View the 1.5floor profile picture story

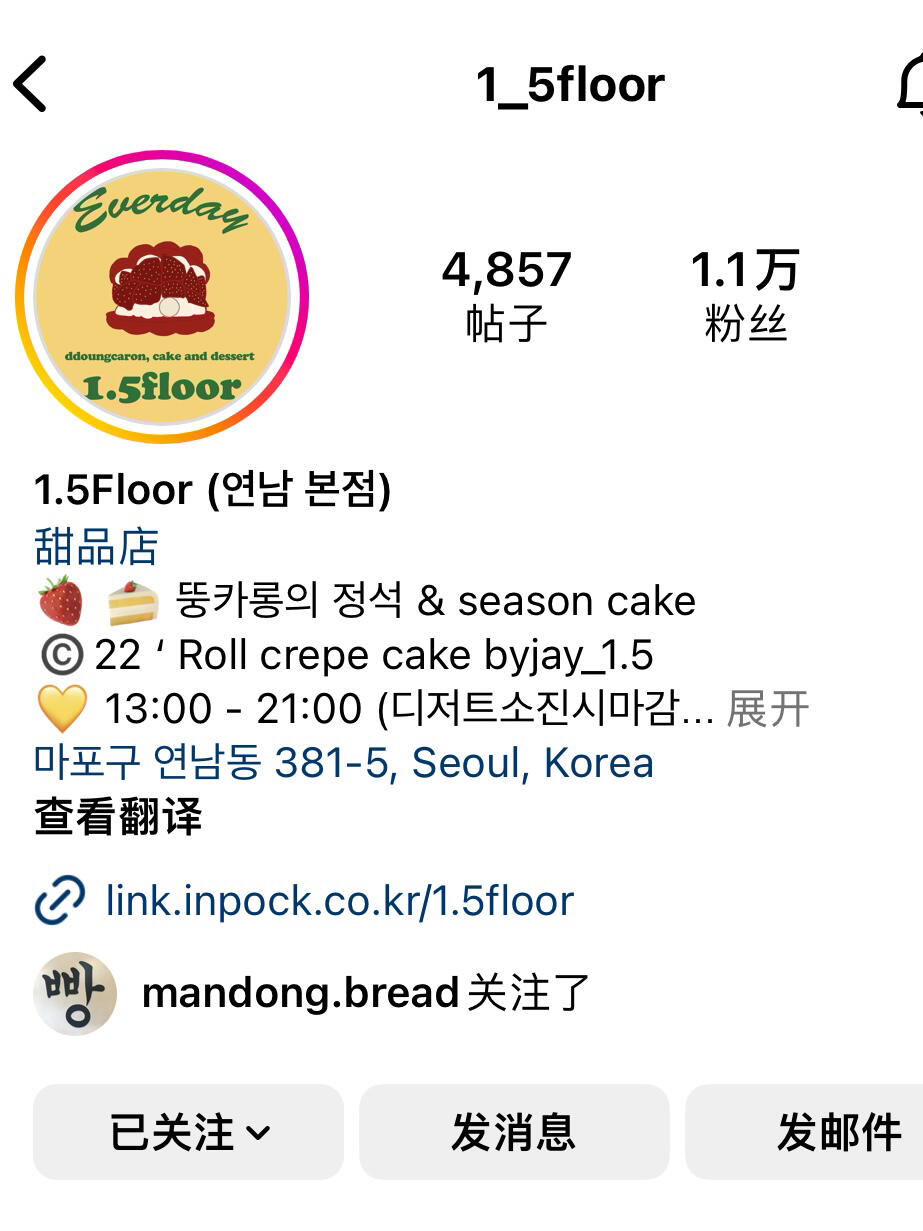(x=162, y=297)
